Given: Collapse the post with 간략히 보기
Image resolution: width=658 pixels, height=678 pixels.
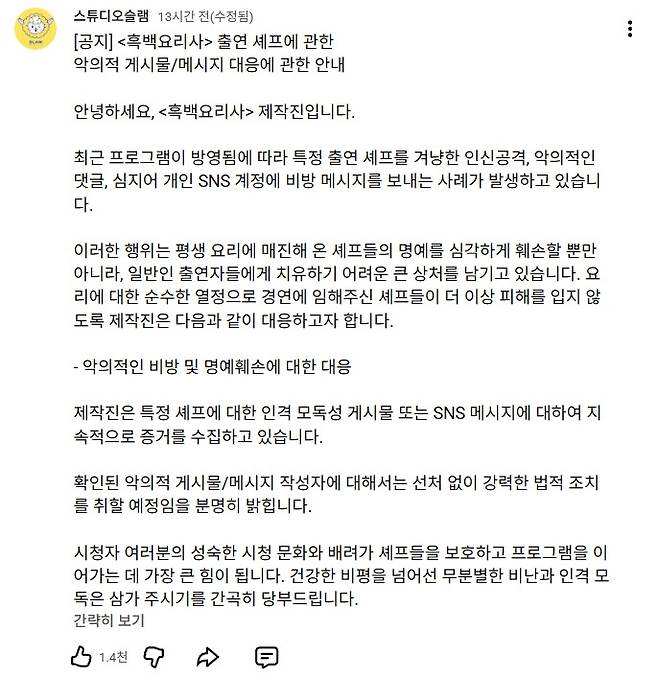Looking at the screenshot, I should [109, 620].
